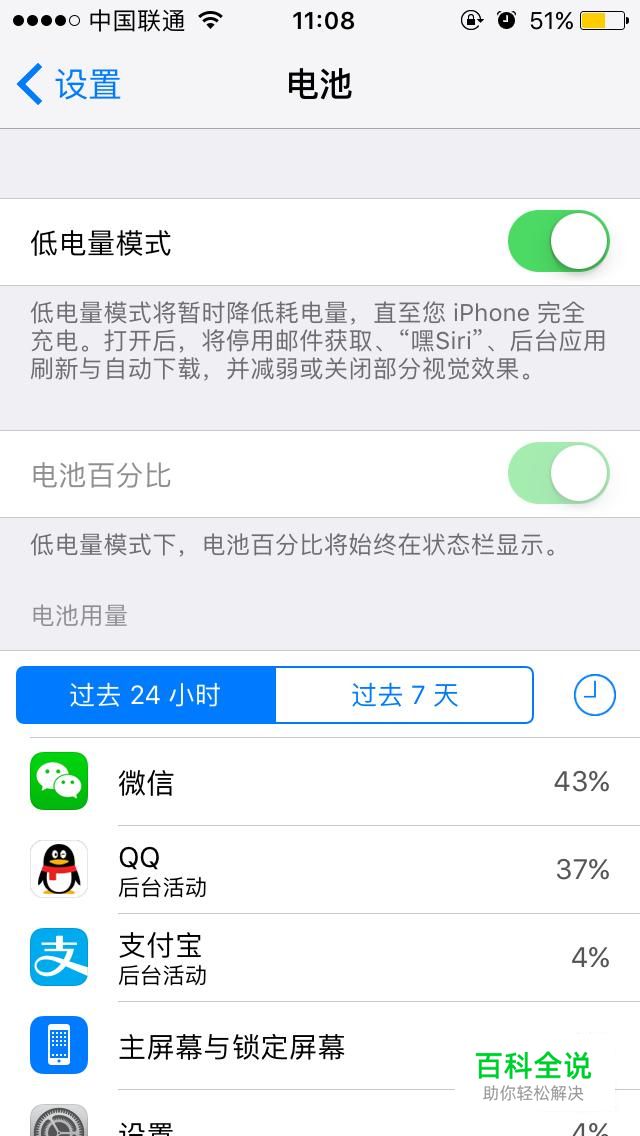This screenshot has width=640, height=1136.
Task: Show usage time with clock icon
Action: [x=594, y=694]
